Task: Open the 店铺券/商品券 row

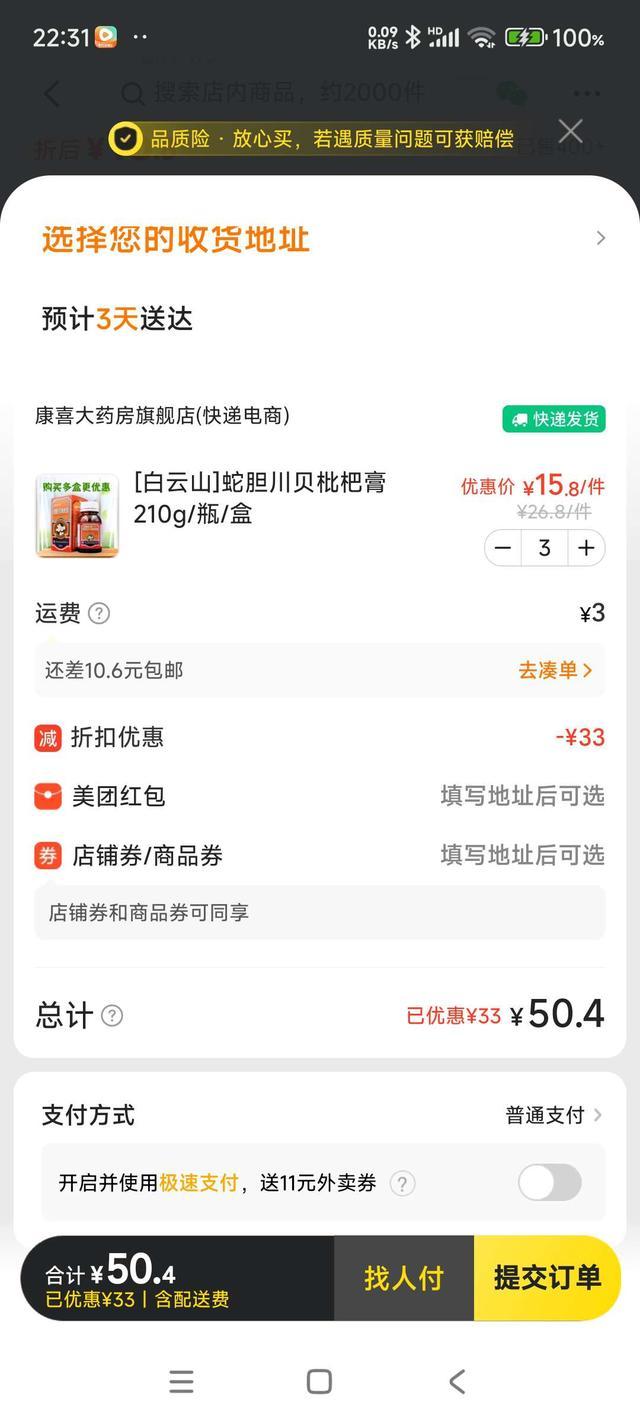Action: (320, 855)
